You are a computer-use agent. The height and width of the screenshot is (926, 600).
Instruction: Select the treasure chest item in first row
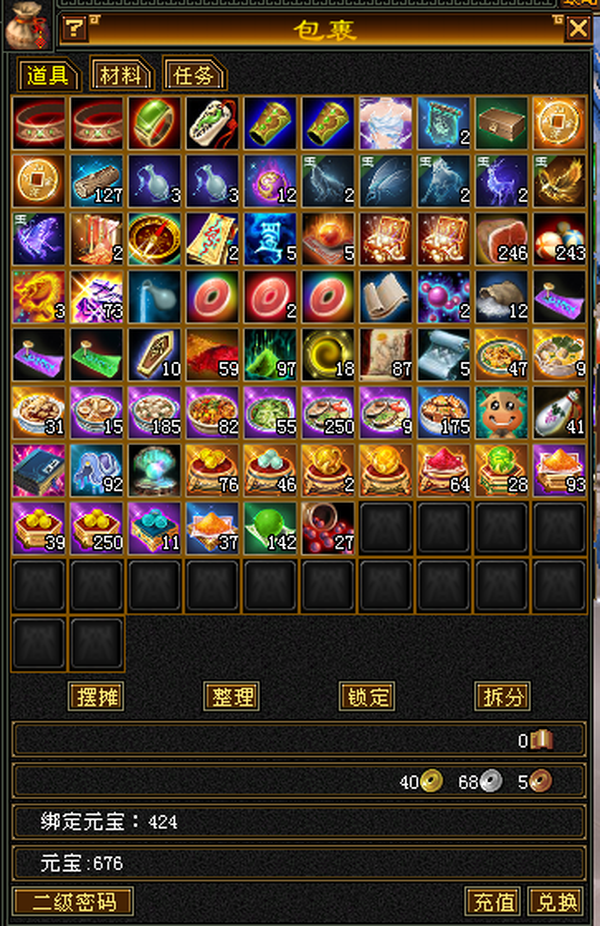tap(502, 122)
